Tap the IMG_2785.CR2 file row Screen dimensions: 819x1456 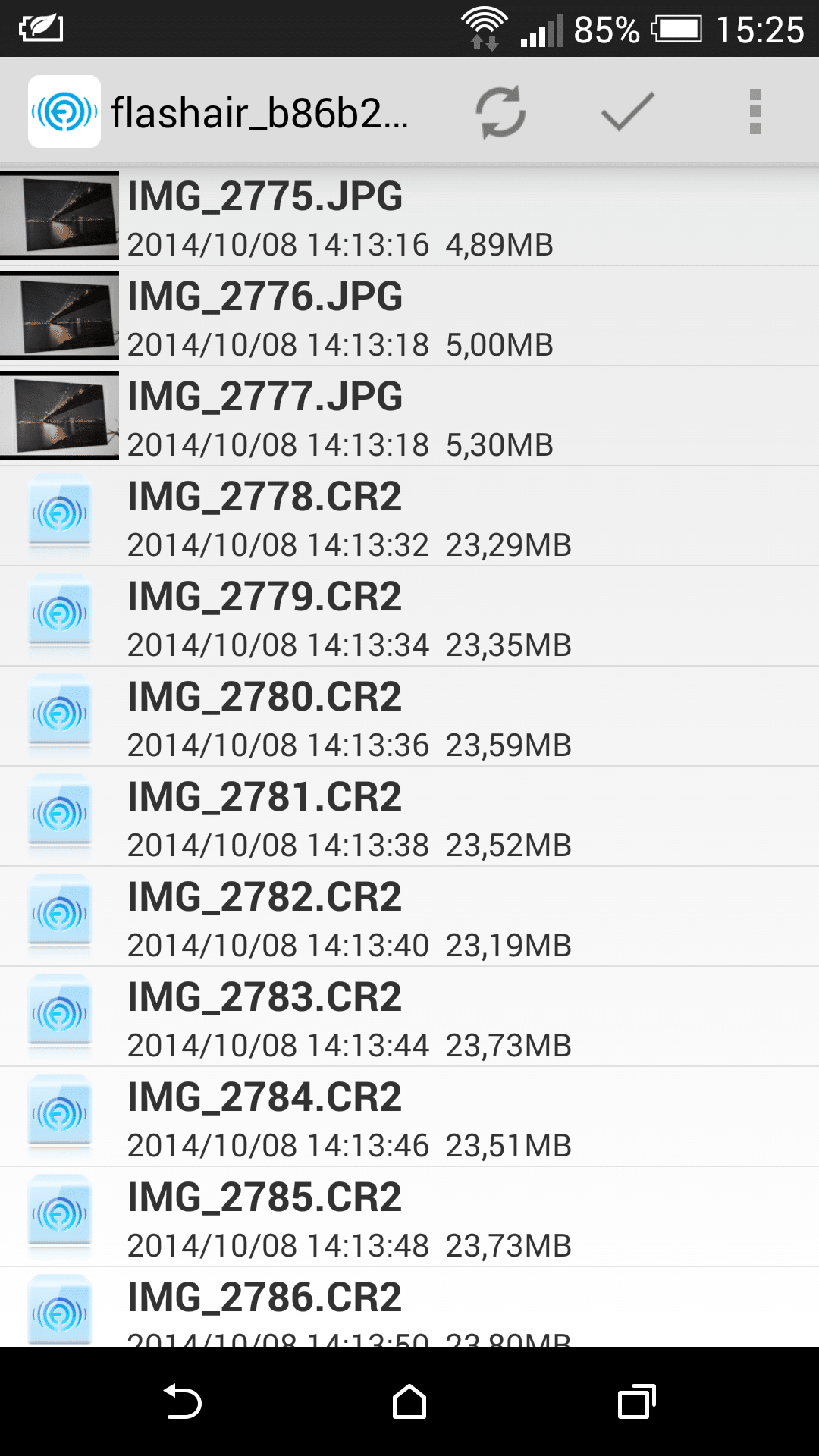pos(409,1218)
